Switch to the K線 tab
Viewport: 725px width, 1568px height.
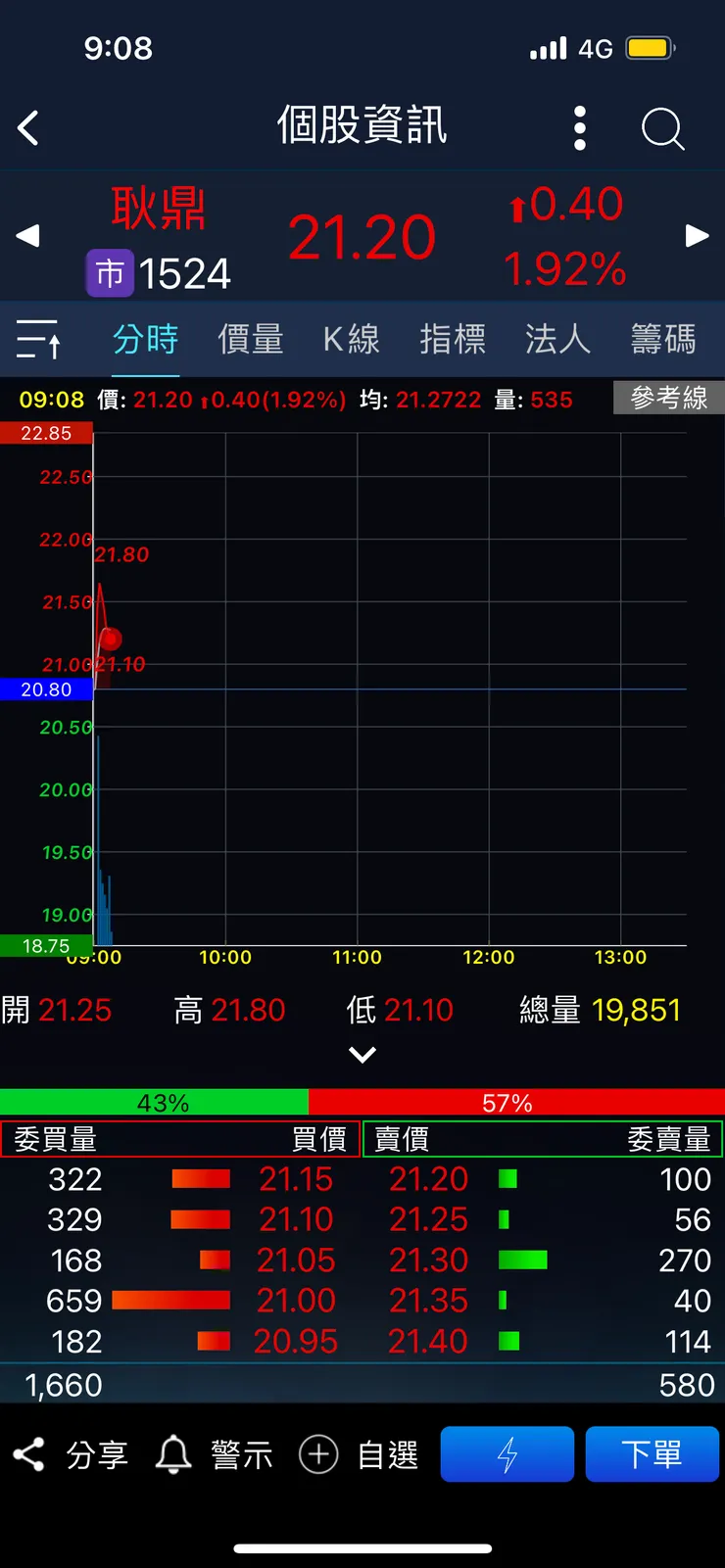point(351,339)
